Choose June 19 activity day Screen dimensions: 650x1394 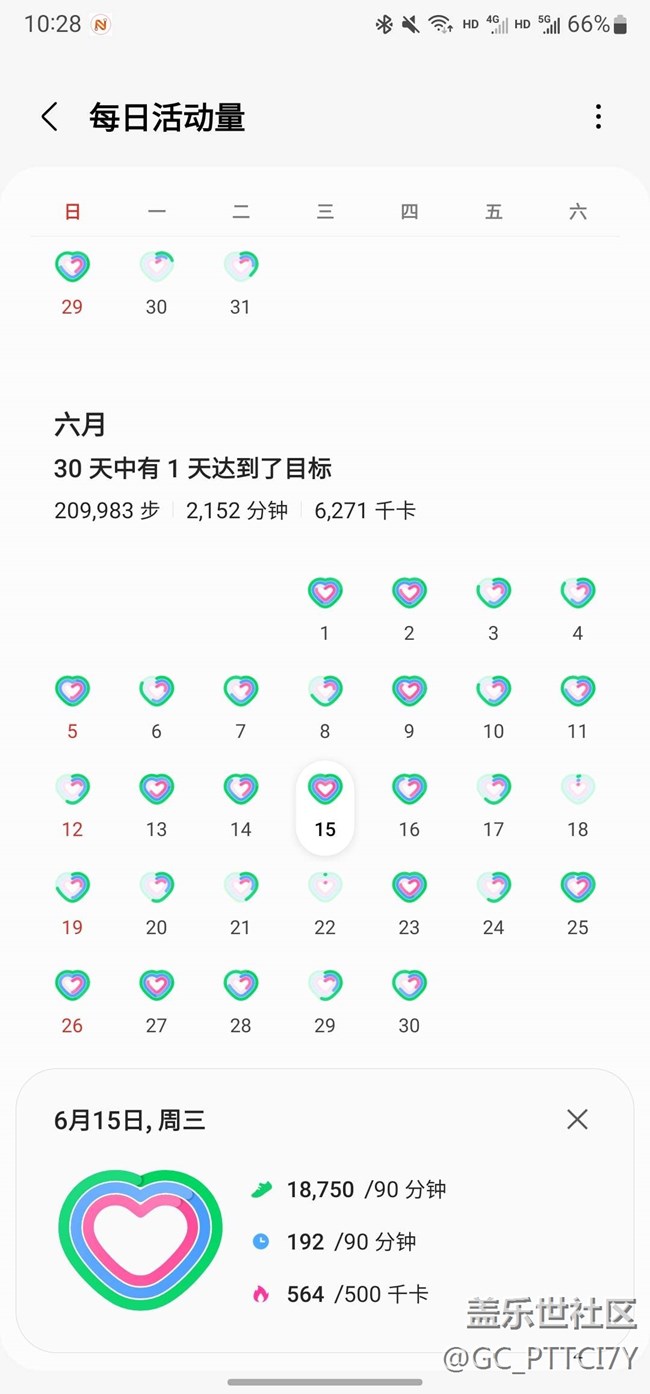(x=72, y=901)
